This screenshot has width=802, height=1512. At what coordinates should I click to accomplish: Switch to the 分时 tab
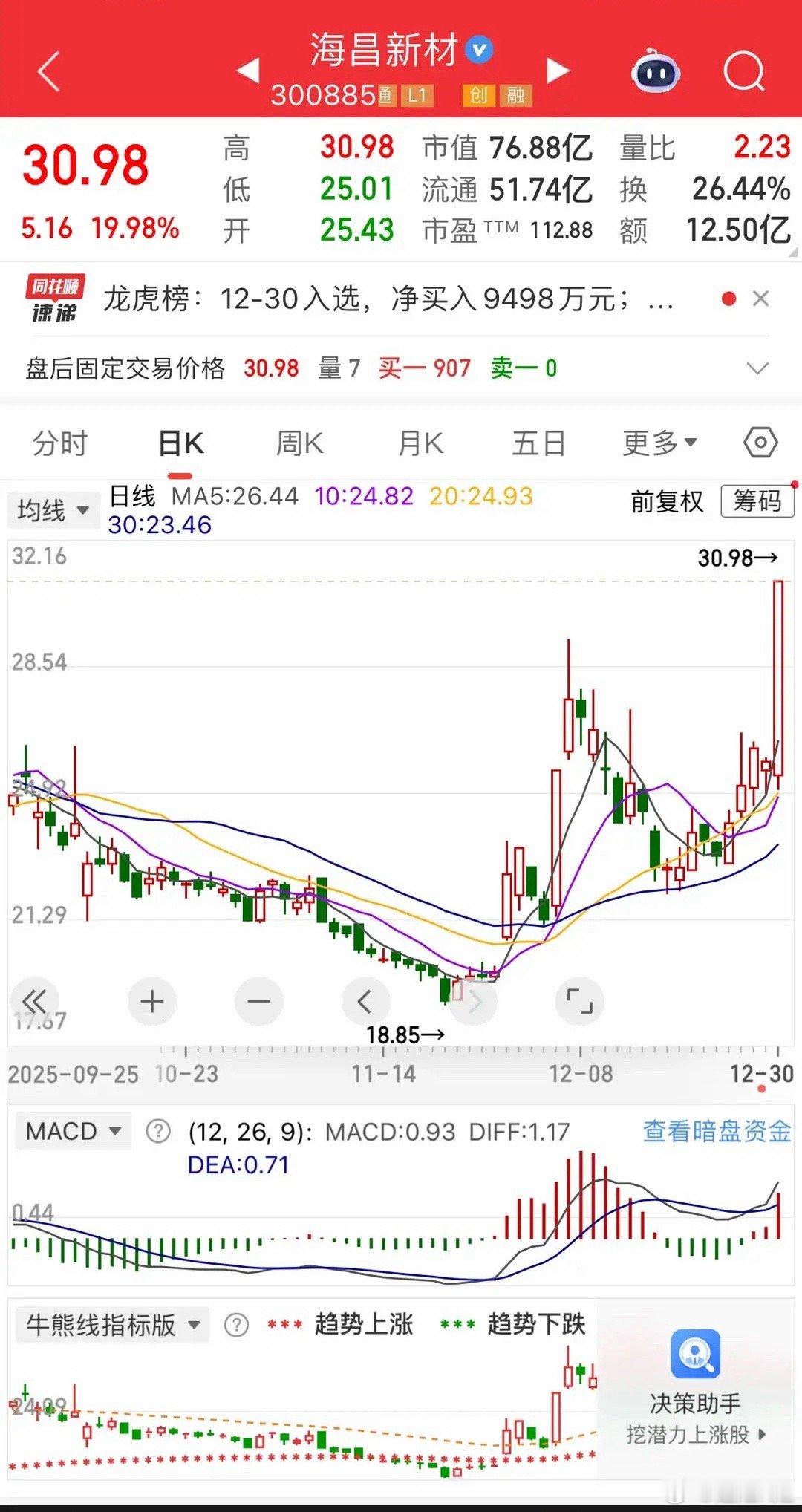60,443
